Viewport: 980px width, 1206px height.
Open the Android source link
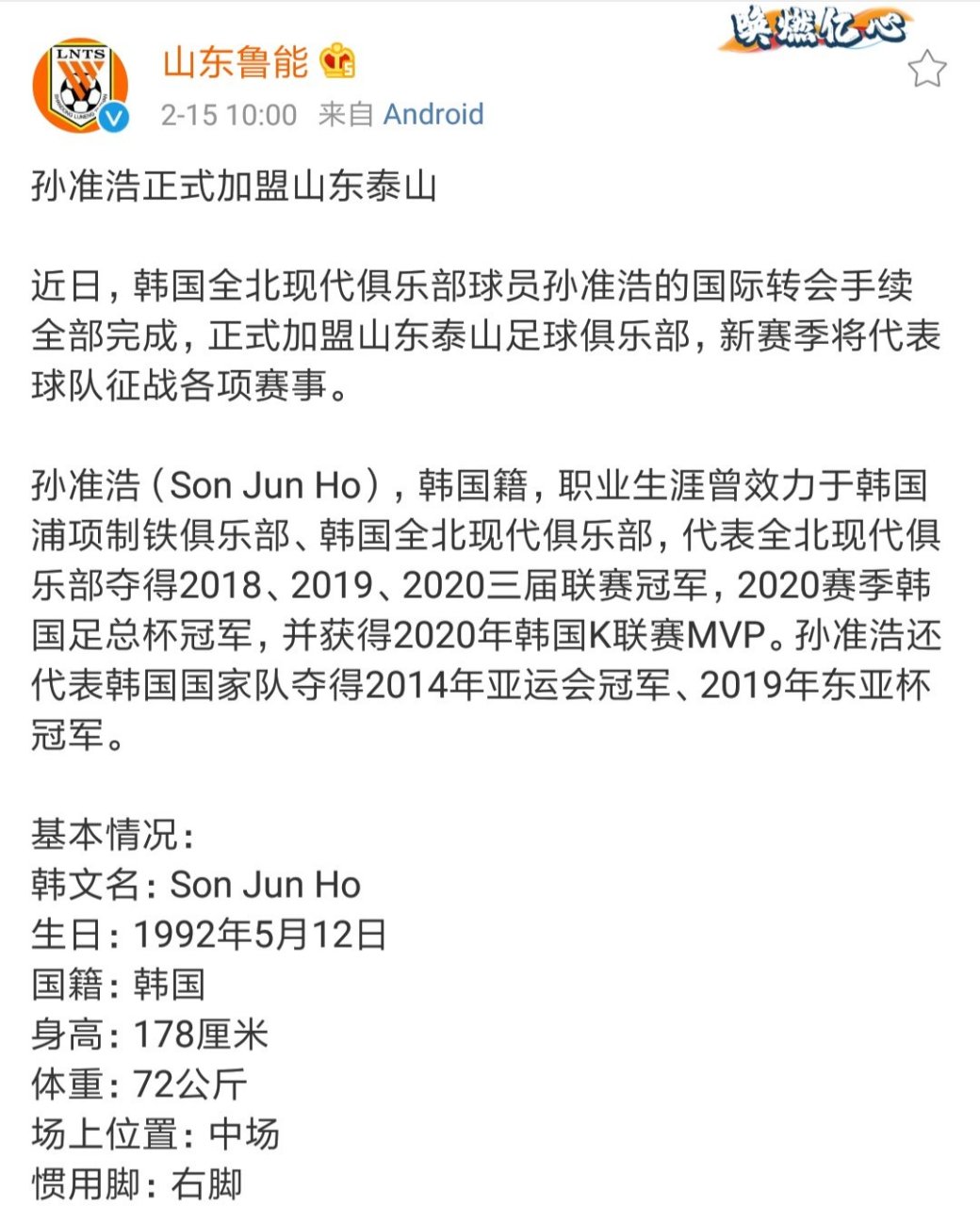click(x=433, y=115)
